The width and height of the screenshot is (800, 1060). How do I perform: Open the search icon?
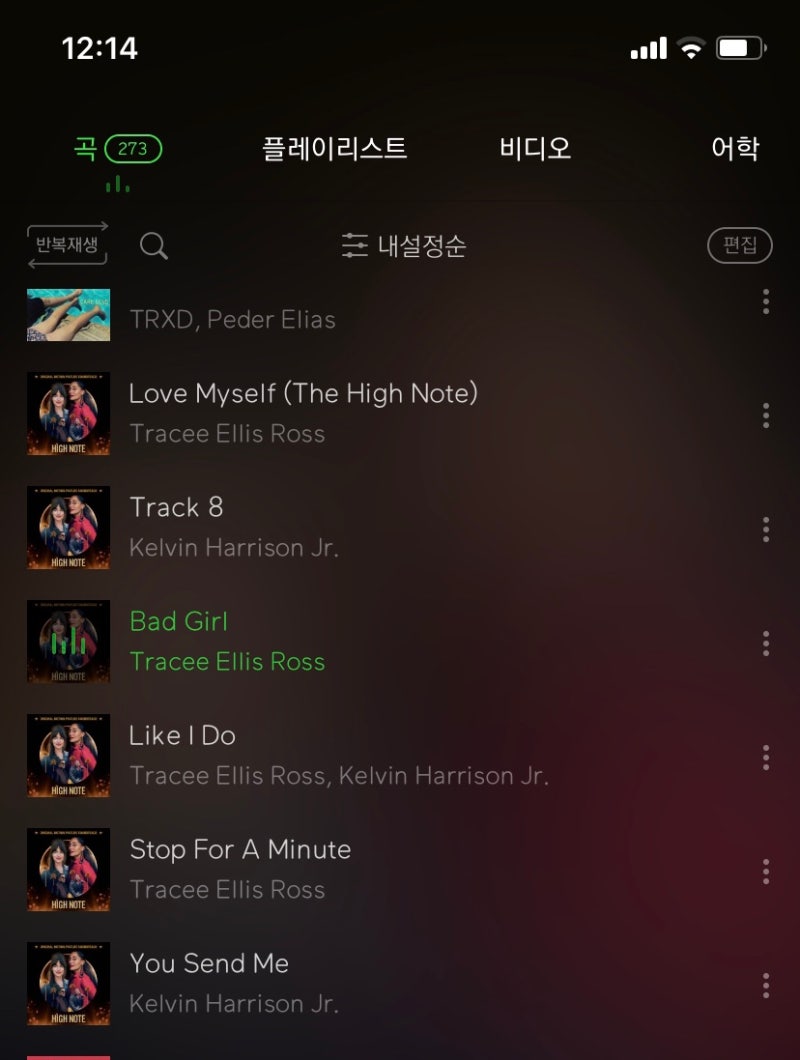152,246
